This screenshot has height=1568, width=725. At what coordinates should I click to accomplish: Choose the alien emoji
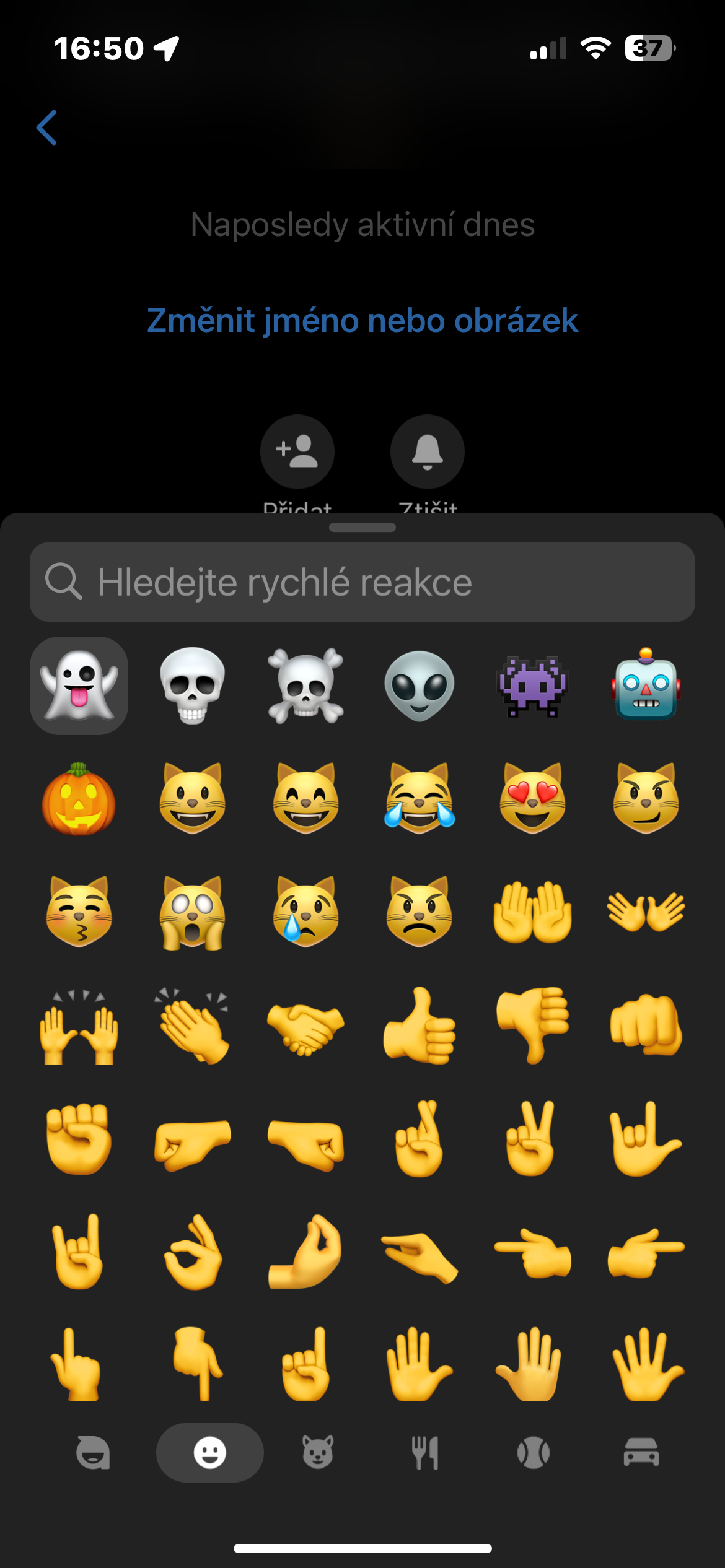(419, 685)
